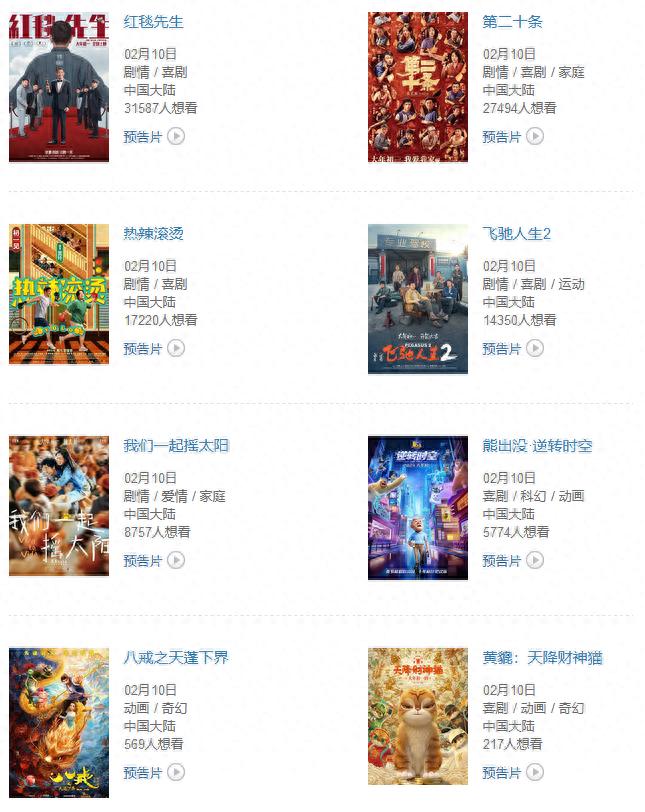Open the 热辣滚烫 movie title link

[154, 234]
